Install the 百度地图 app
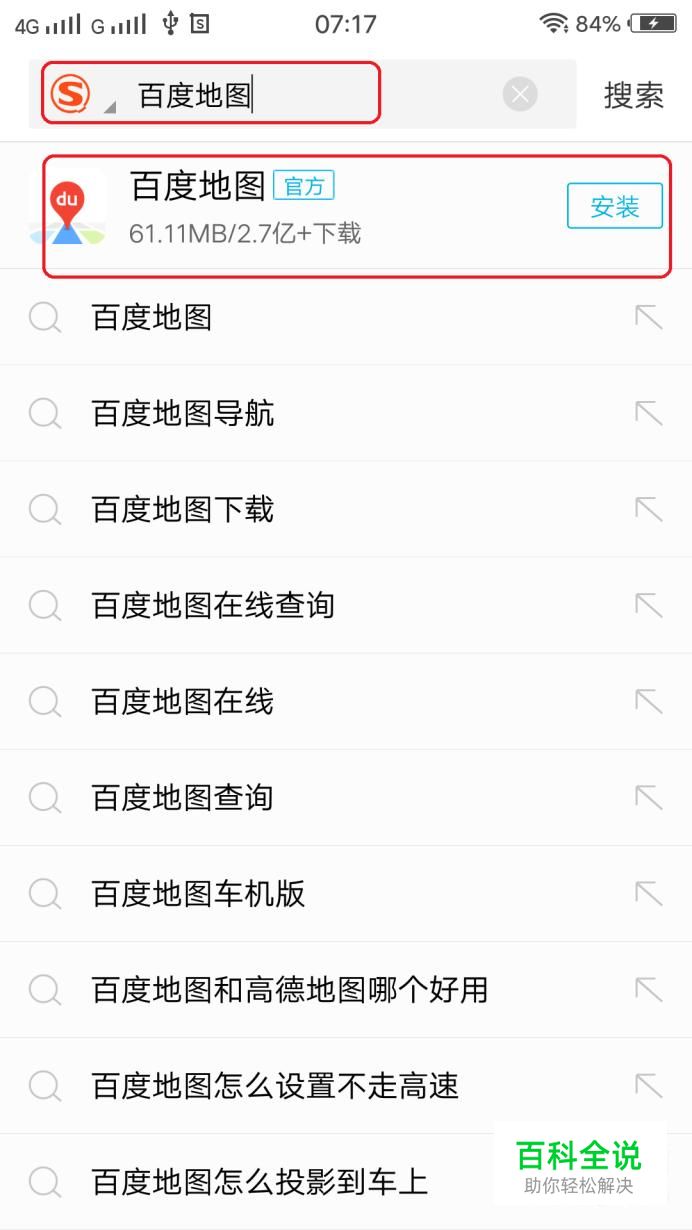 [x=614, y=207]
